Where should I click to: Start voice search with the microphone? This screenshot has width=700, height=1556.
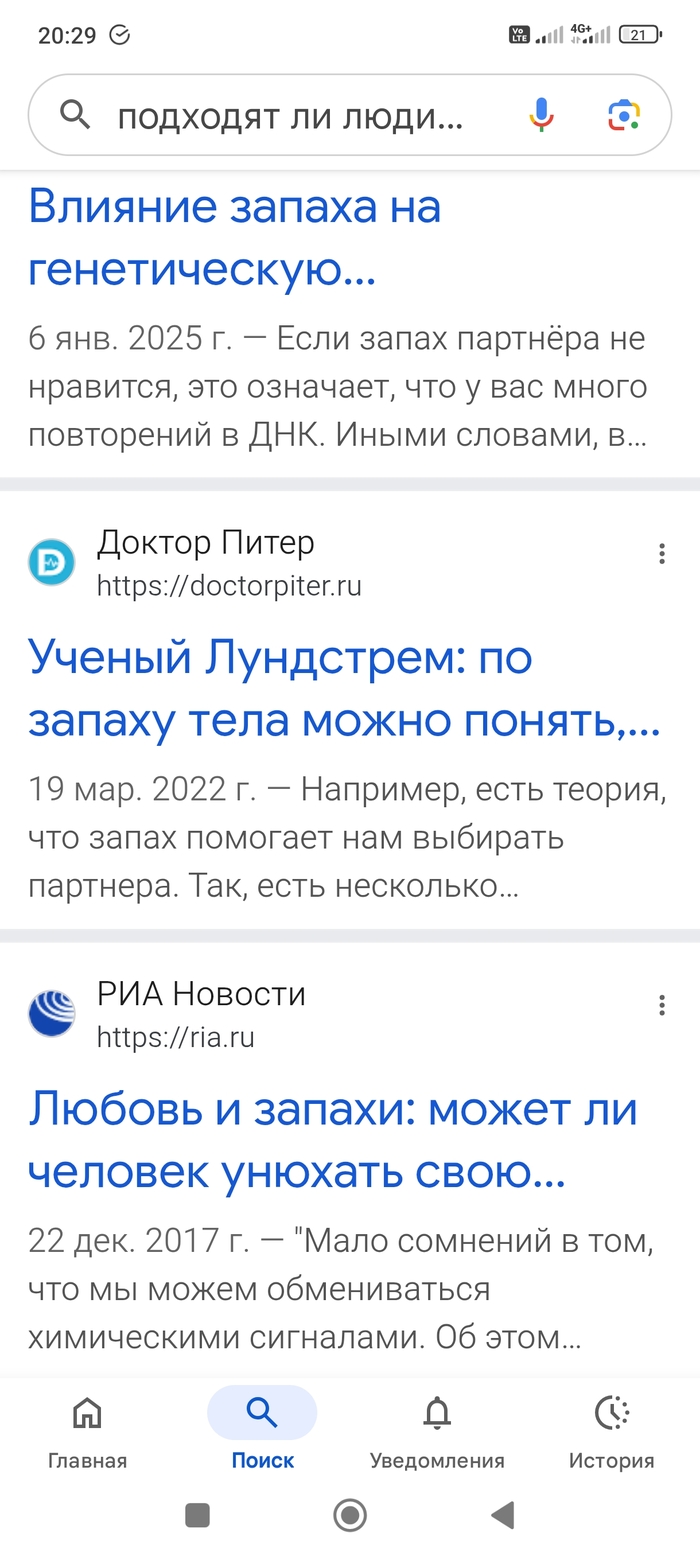tap(541, 116)
